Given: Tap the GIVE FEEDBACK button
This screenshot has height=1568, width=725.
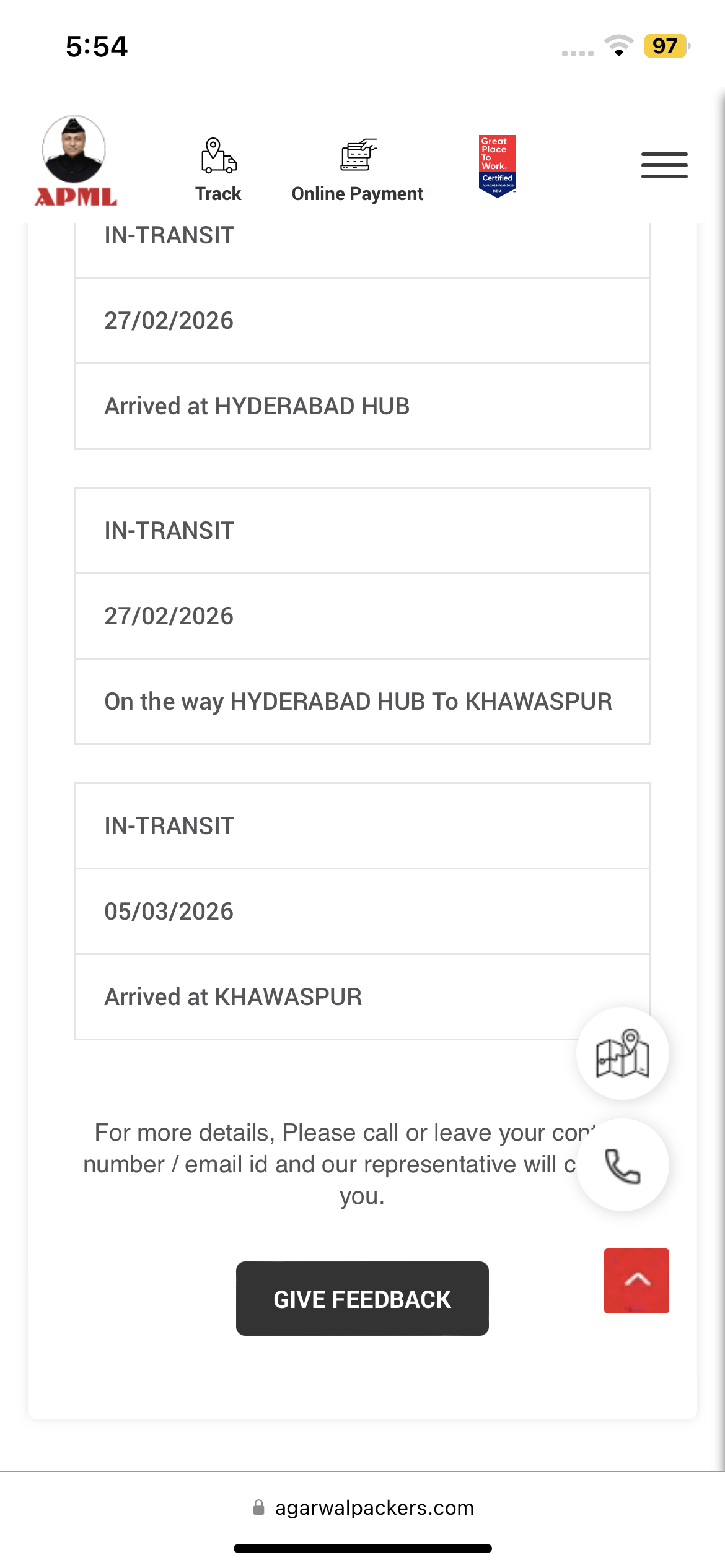Looking at the screenshot, I should [362, 1299].
